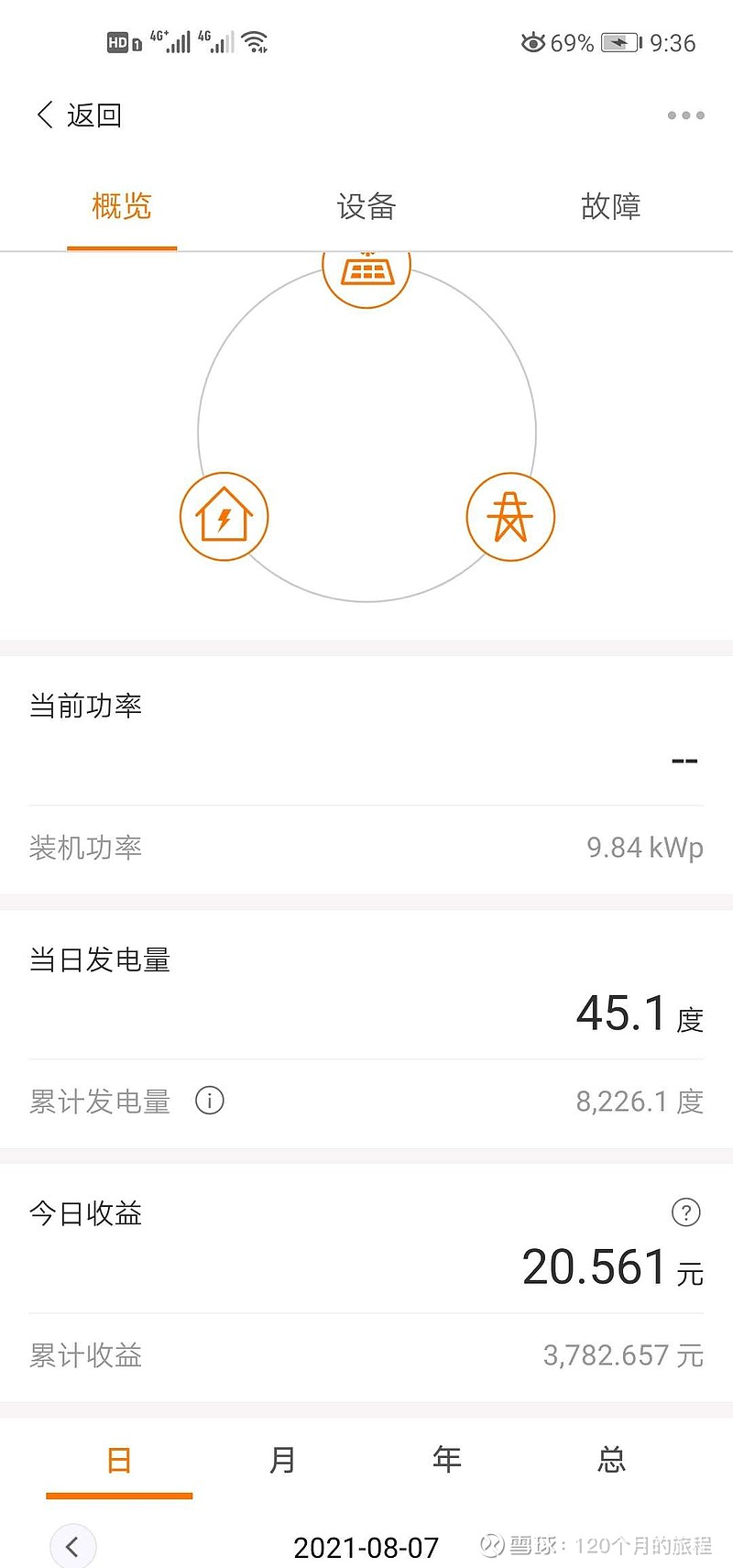Open info icon beside 累计发电量
This screenshot has width=733, height=1568.
tap(210, 1100)
